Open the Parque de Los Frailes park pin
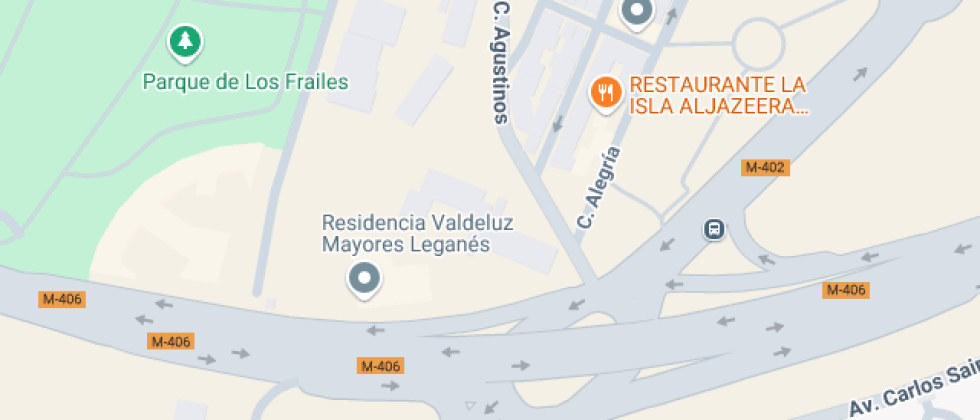 coord(185,43)
